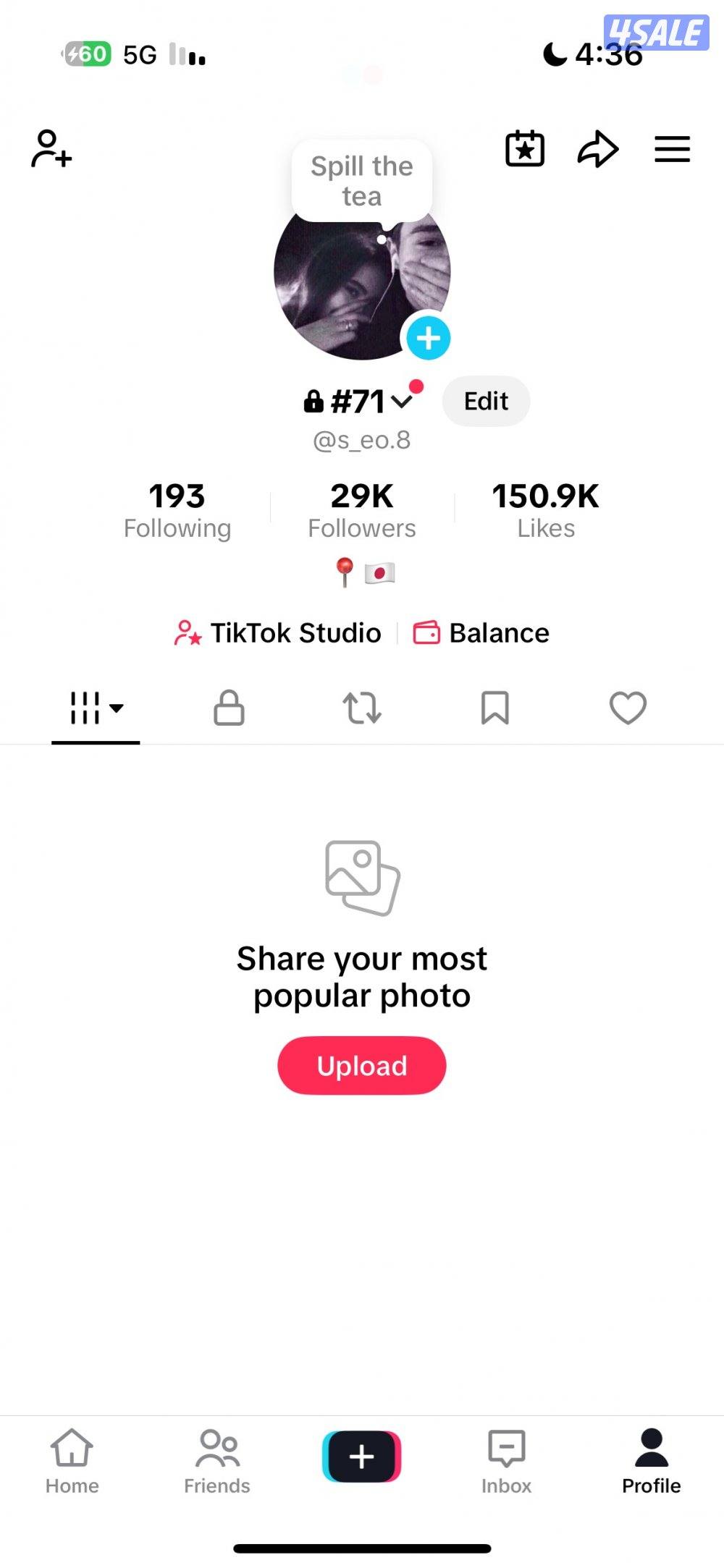The width and height of the screenshot is (724, 1568).
Task: Tap the Spill the tea note bubble
Action: tap(362, 181)
